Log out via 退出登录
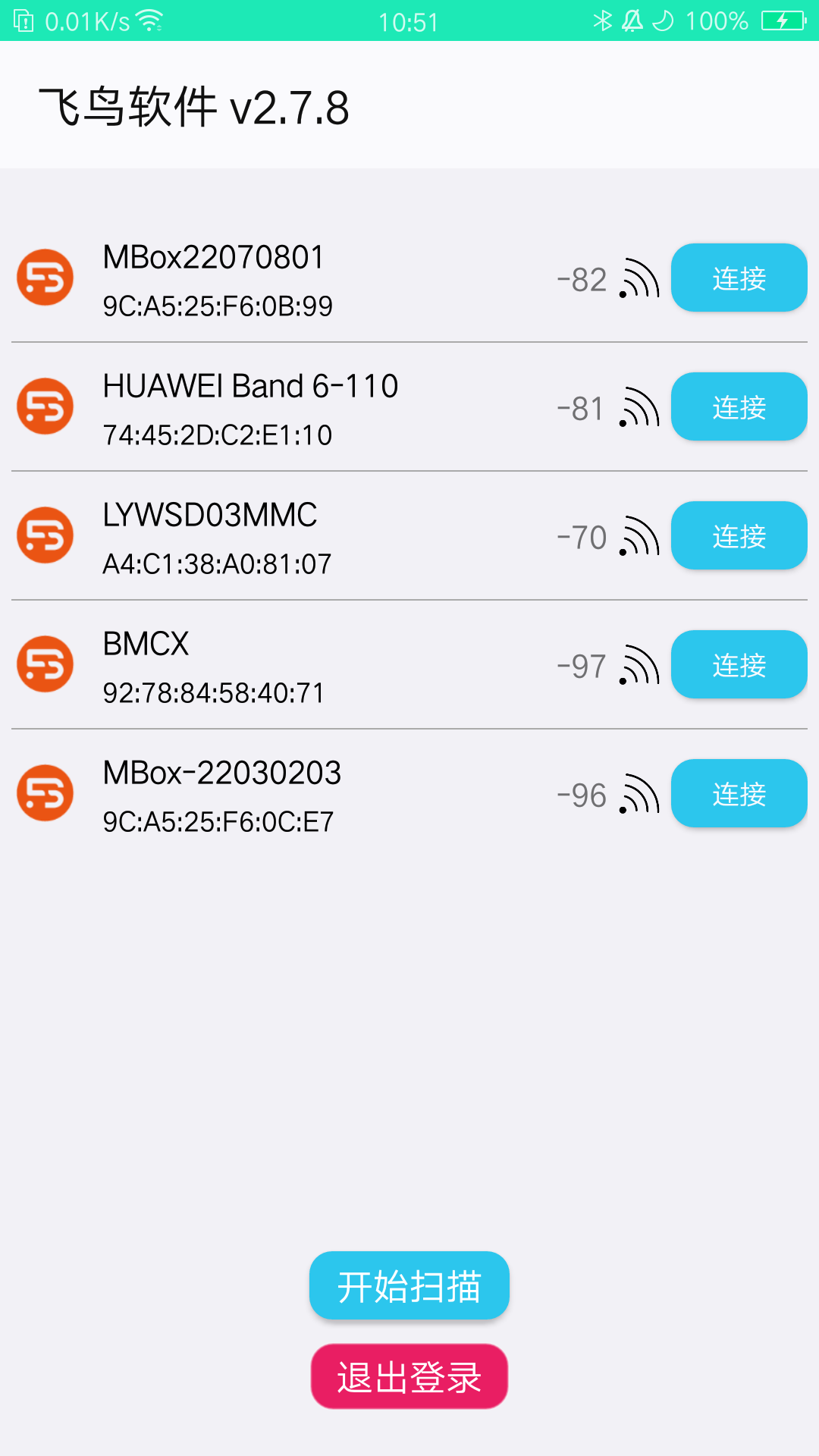Image resolution: width=819 pixels, height=1456 pixels. tap(409, 1376)
